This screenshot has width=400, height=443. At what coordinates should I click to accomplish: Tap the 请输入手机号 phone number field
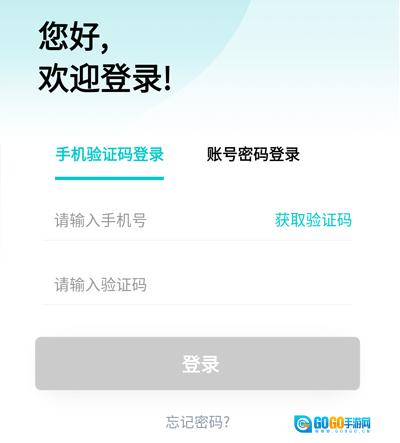tap(157, 220)
